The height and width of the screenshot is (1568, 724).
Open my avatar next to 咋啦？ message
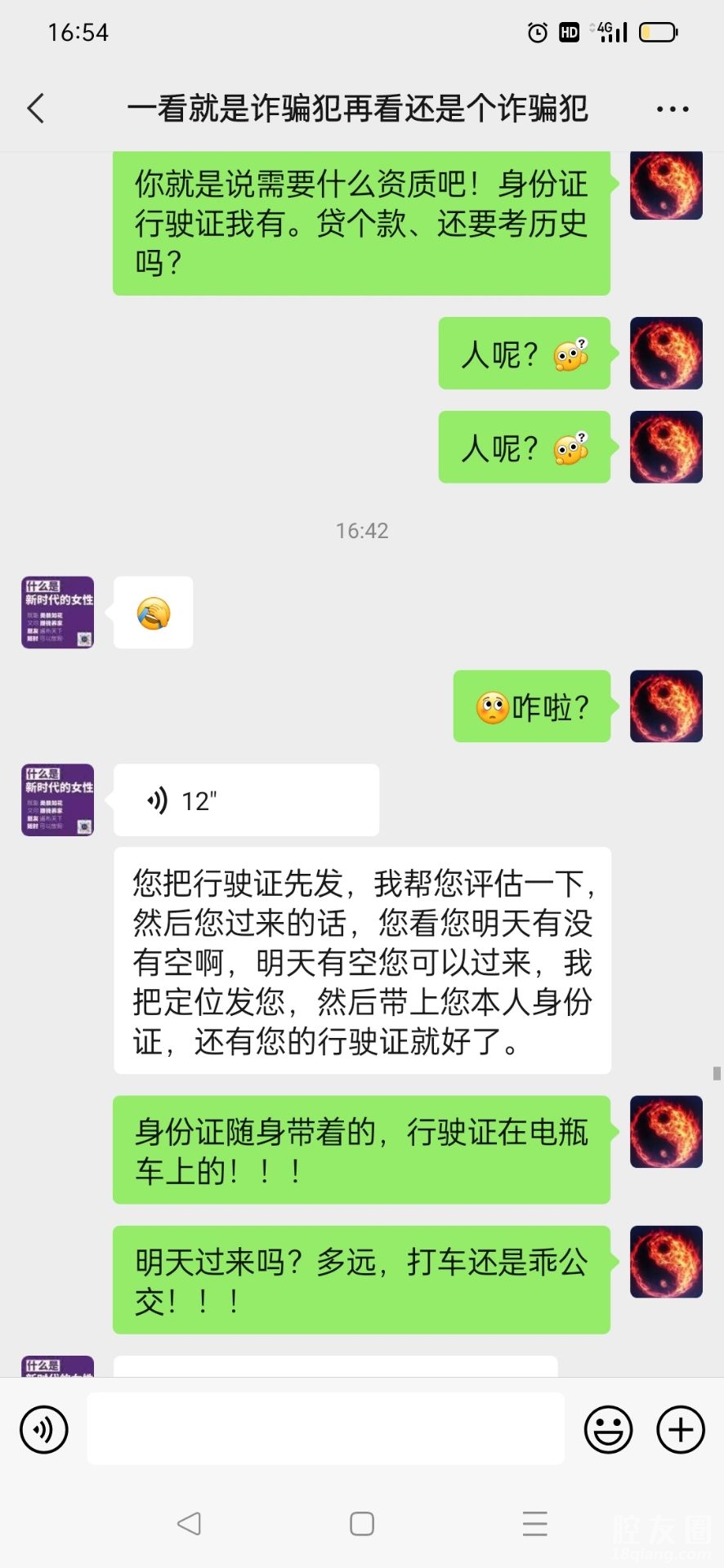(x=666, y=706)
